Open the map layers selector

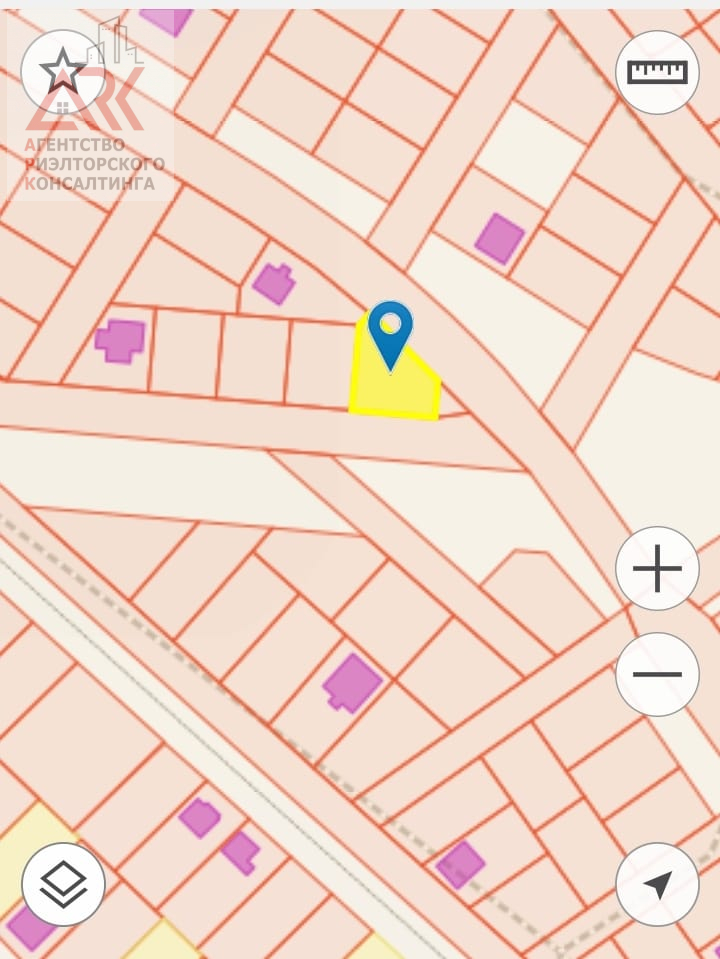coord(63,884)
